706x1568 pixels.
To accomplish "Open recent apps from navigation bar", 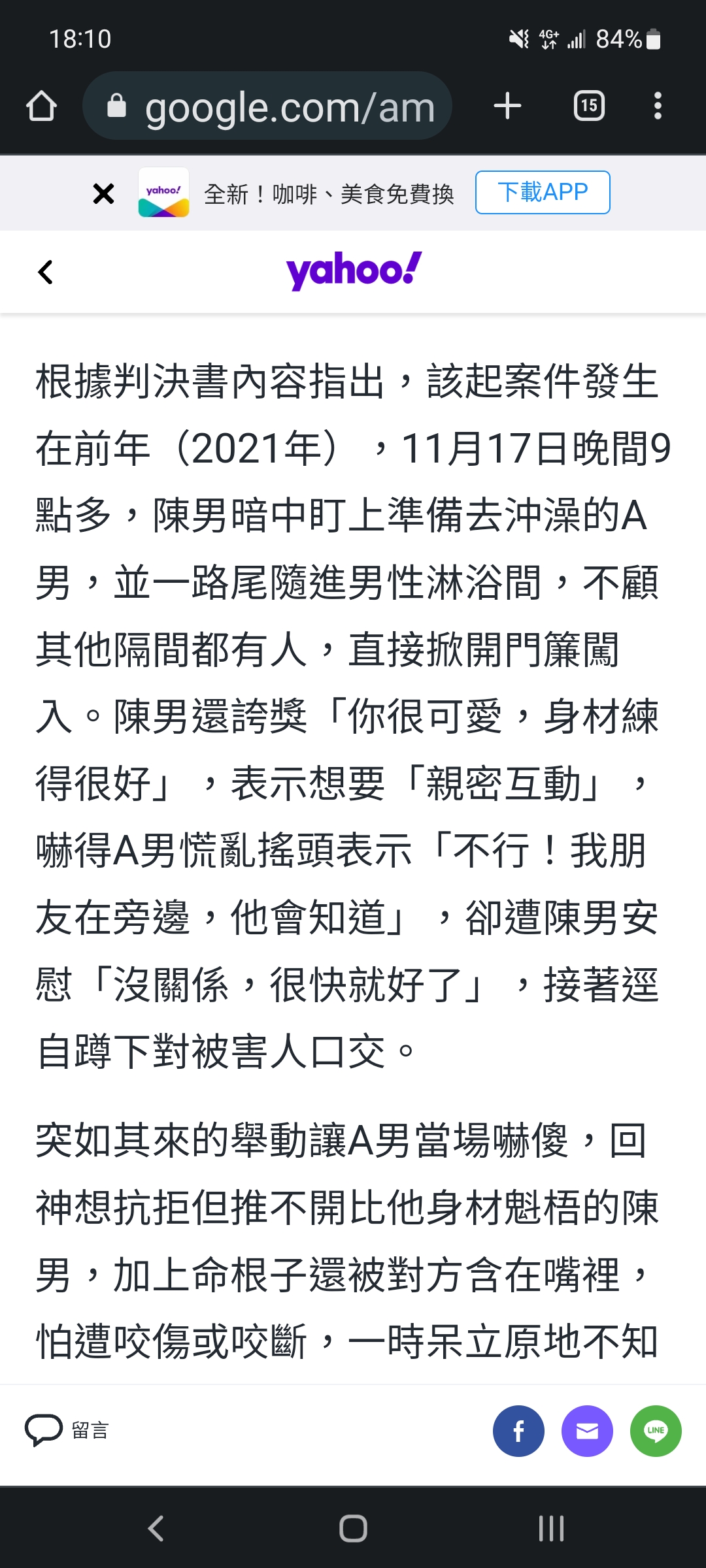I will click(x=551, y=1528).
